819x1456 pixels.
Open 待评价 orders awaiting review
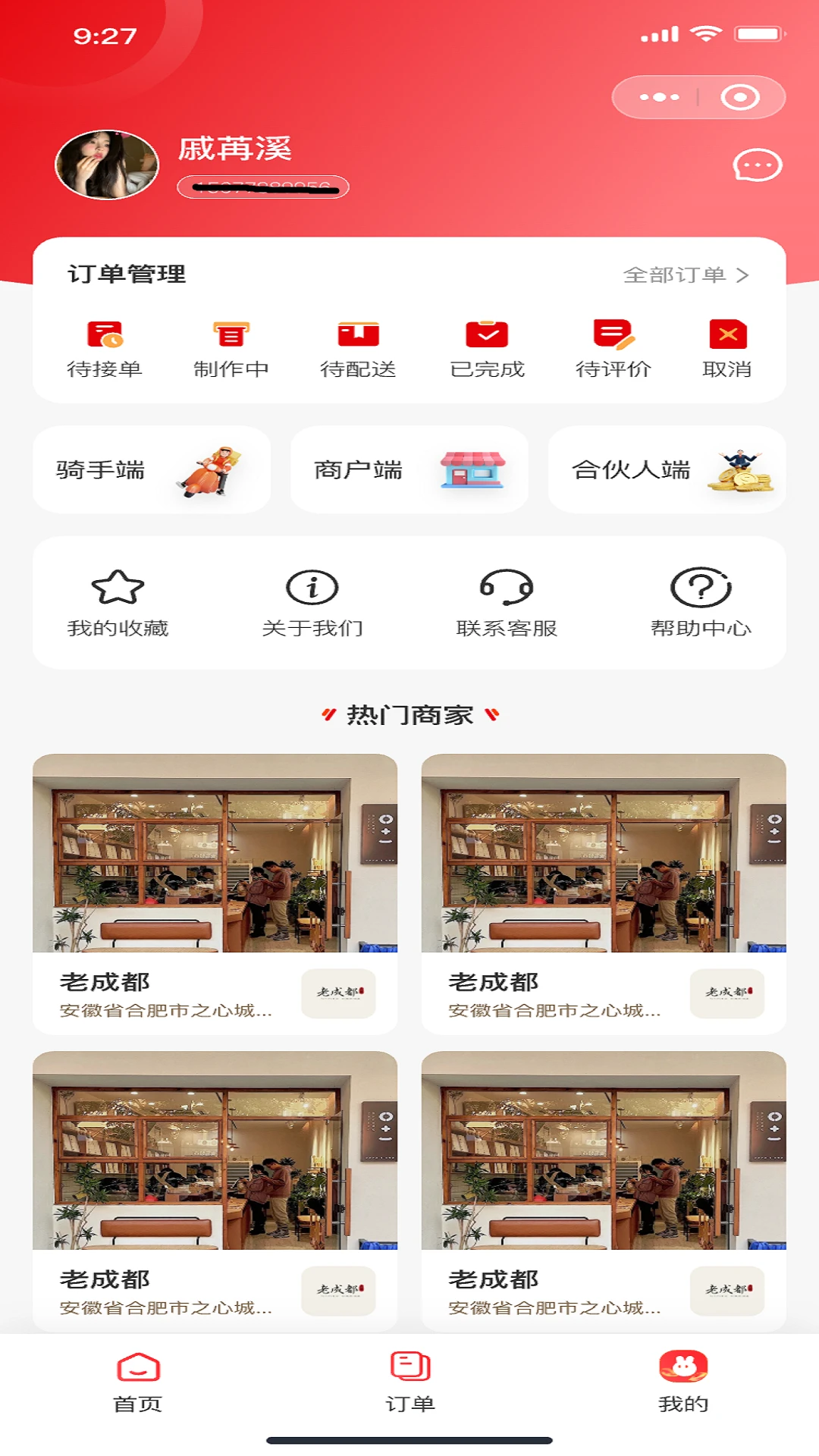point(613,349)
